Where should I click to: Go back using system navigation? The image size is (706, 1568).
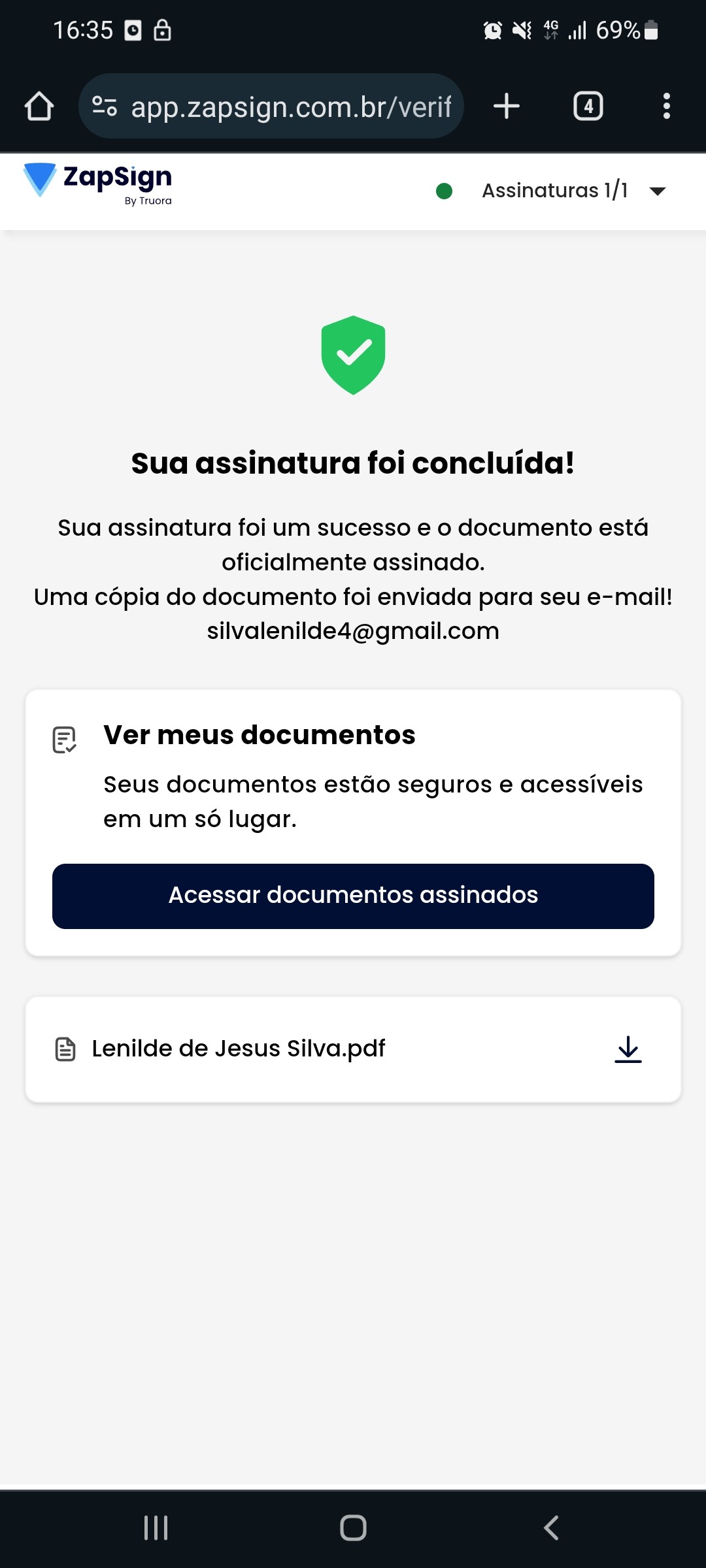coord(551,1527)
